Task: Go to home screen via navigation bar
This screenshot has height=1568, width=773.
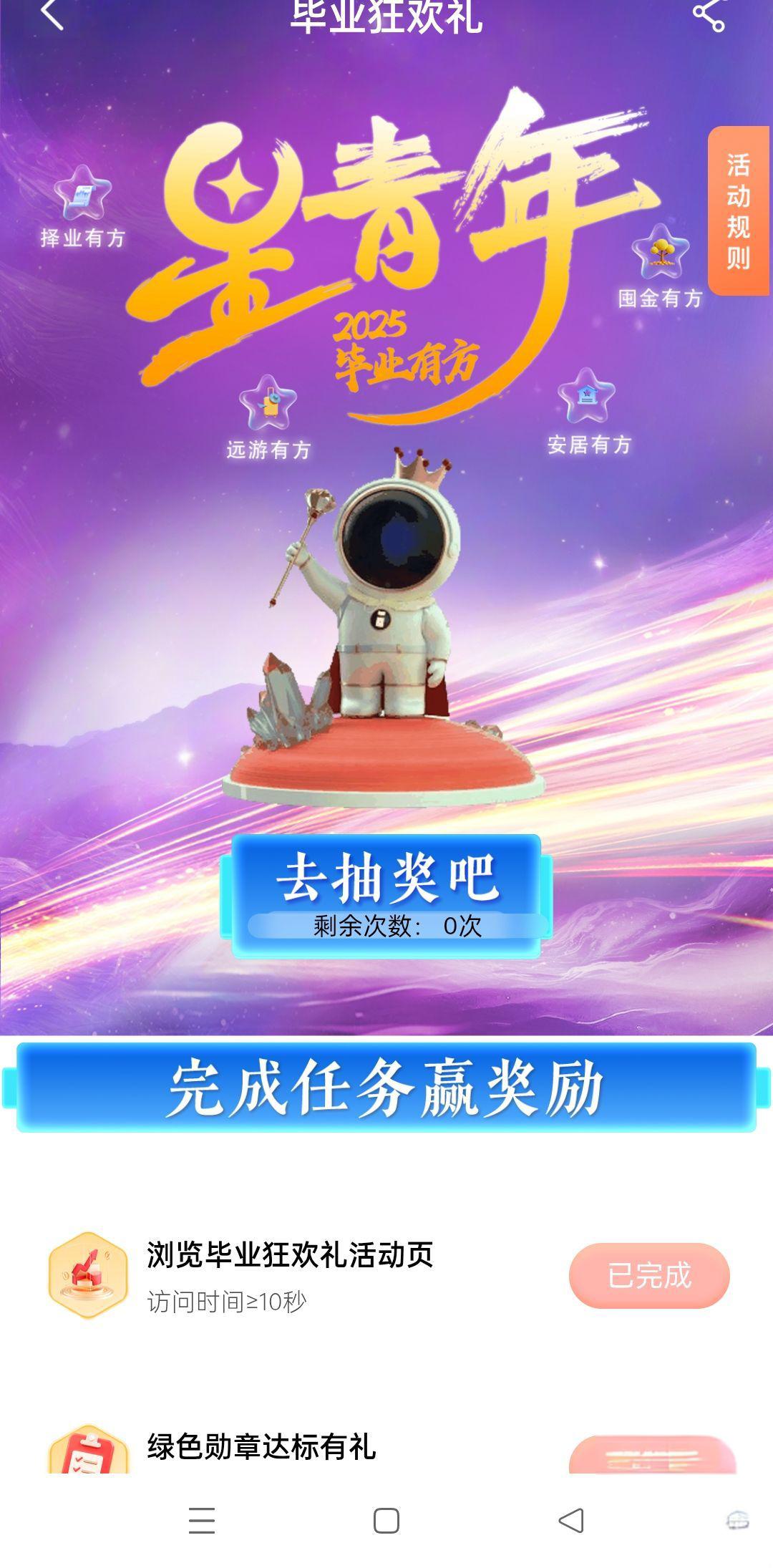Action: tap(386, 1520)
